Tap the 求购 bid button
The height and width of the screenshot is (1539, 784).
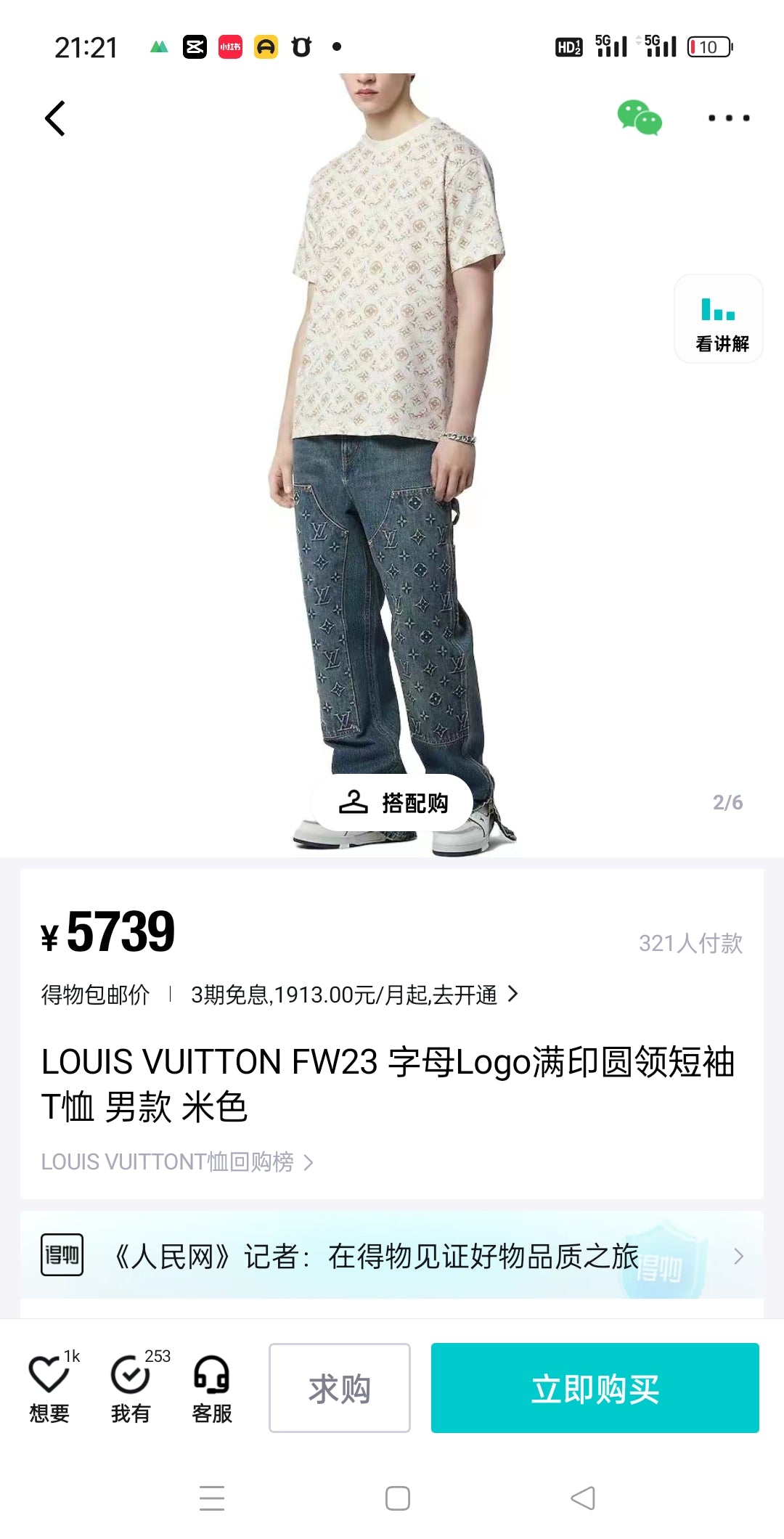(340, 1388)
